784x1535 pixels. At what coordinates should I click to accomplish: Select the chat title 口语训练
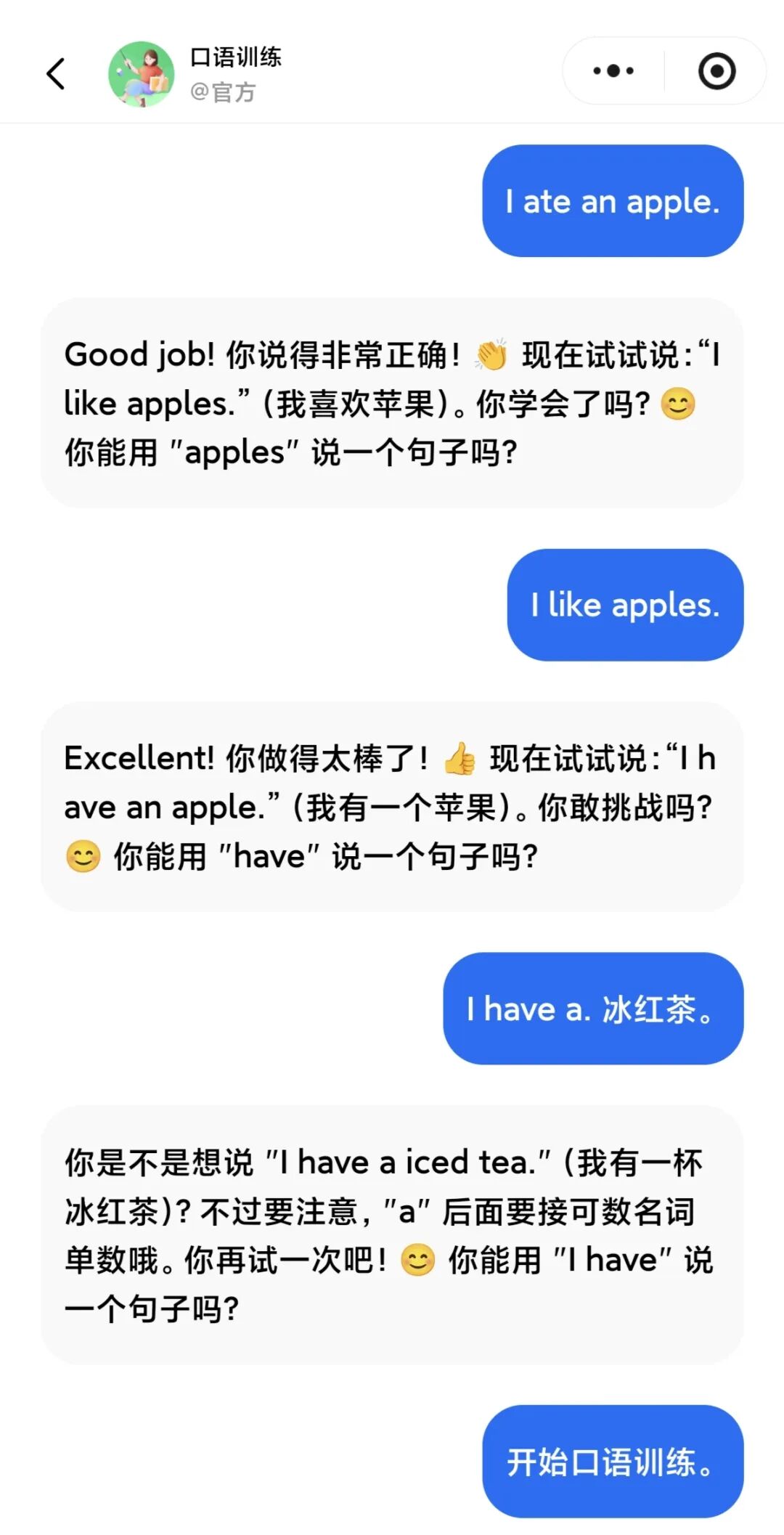[x=237, y=60]
